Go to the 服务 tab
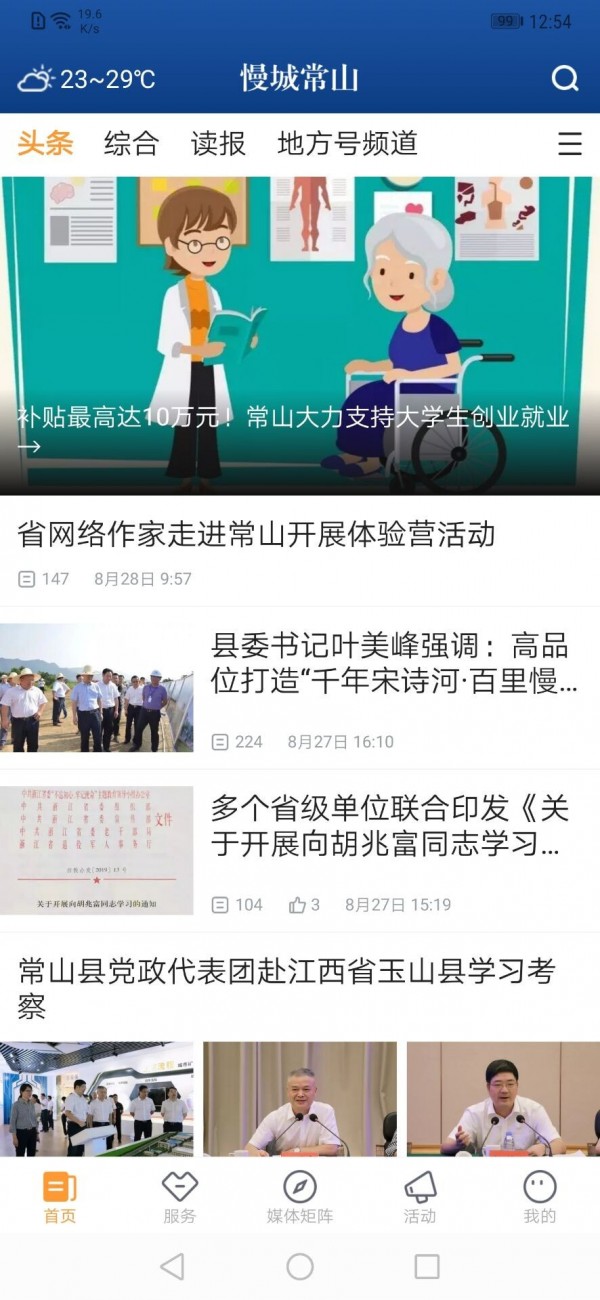The image size is (600, 1300). pyautogui.click(x=180, y=1197)
